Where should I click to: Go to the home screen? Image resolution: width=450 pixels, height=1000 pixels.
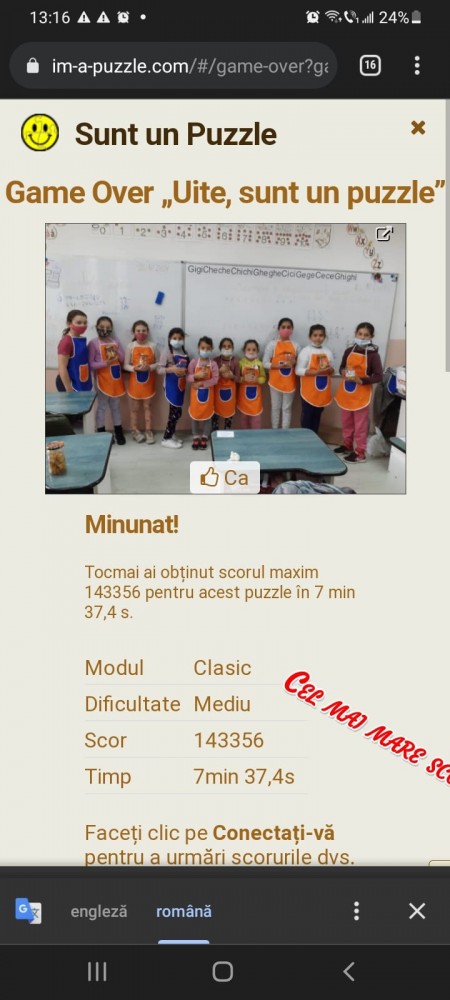pos(222,971)
